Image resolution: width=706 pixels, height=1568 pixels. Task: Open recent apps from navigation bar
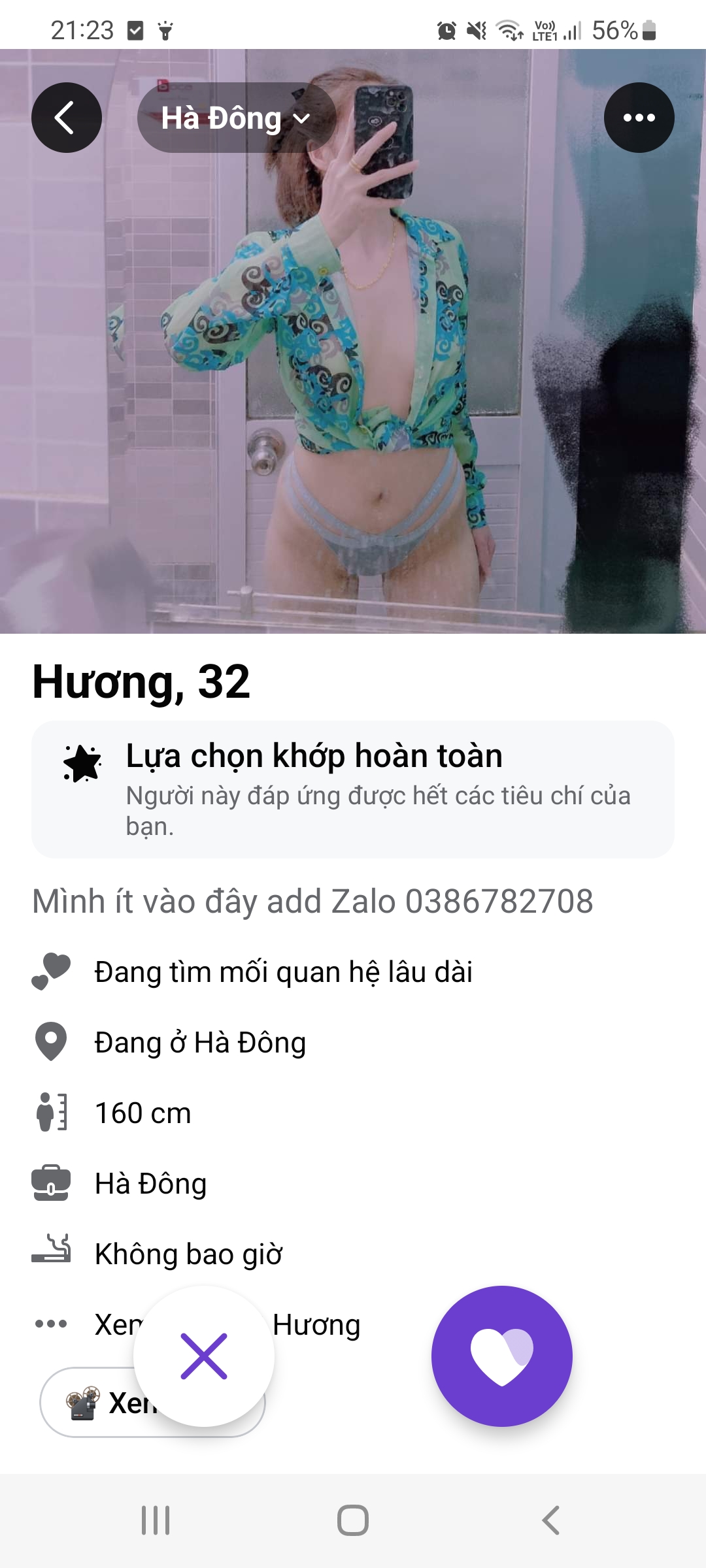point(156,1520)
